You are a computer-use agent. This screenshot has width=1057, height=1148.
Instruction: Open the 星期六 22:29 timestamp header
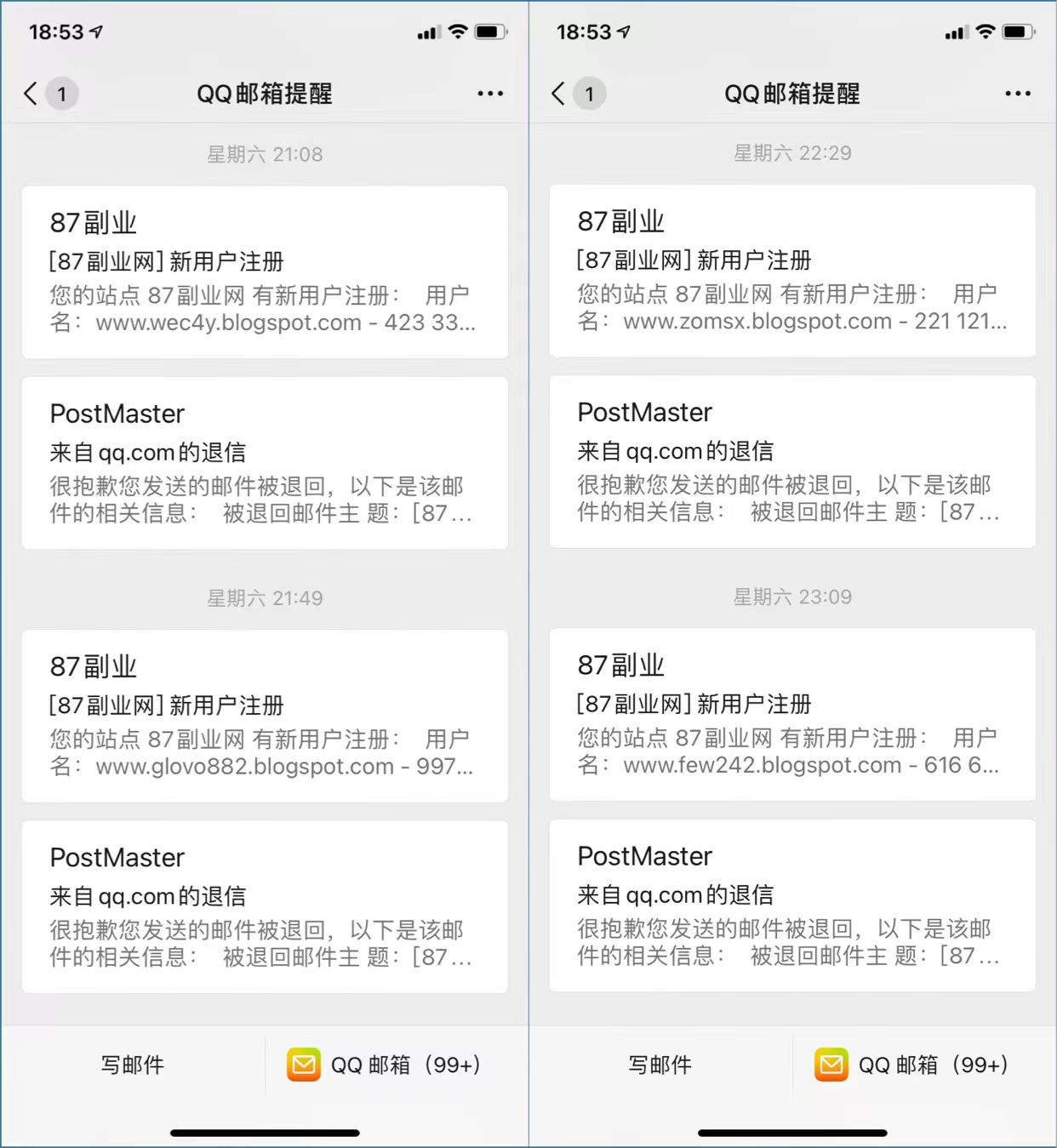click(792, 153)
